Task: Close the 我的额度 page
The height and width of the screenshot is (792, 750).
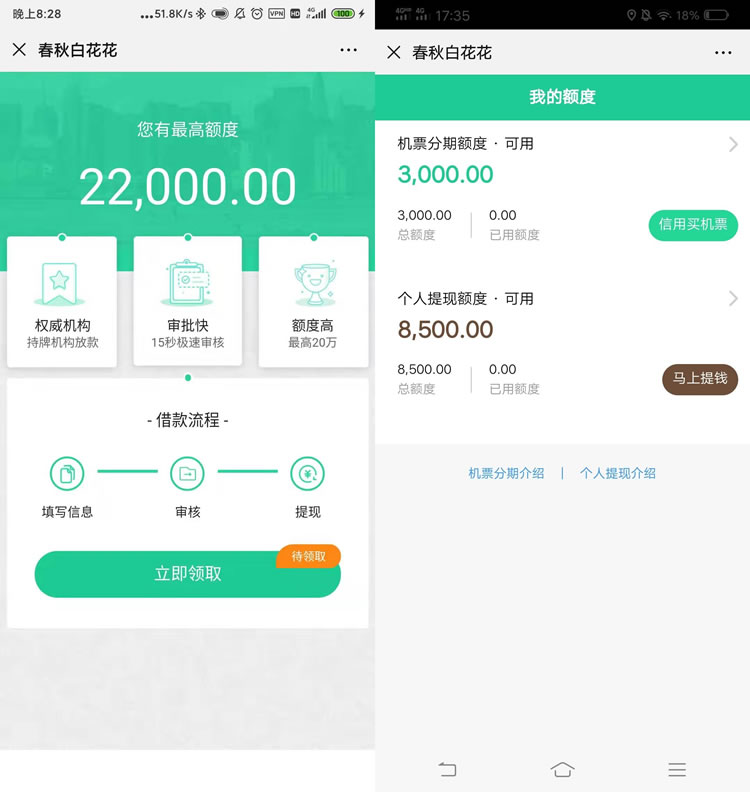Action: coord(394,52)
